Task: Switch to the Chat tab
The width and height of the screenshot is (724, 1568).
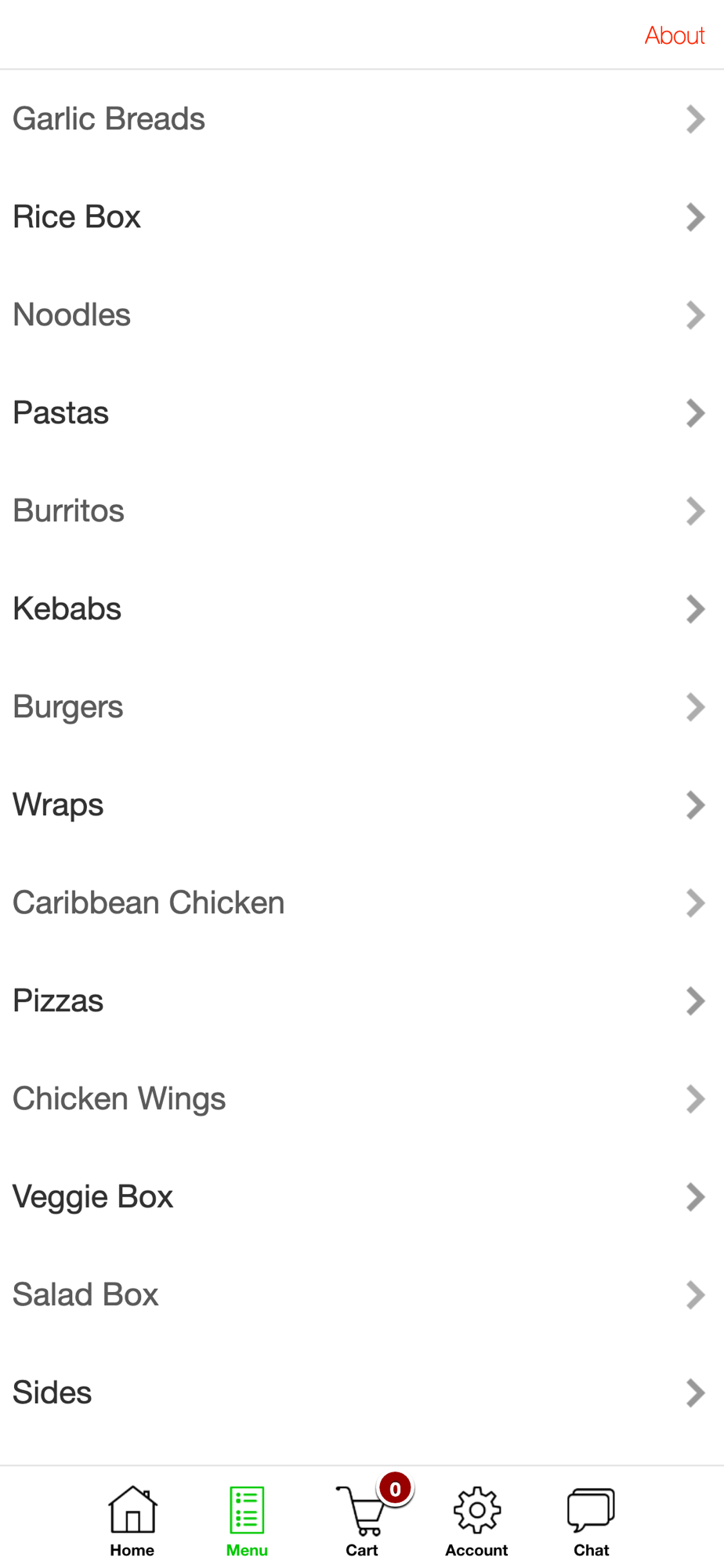Action: coord(591,1521)
